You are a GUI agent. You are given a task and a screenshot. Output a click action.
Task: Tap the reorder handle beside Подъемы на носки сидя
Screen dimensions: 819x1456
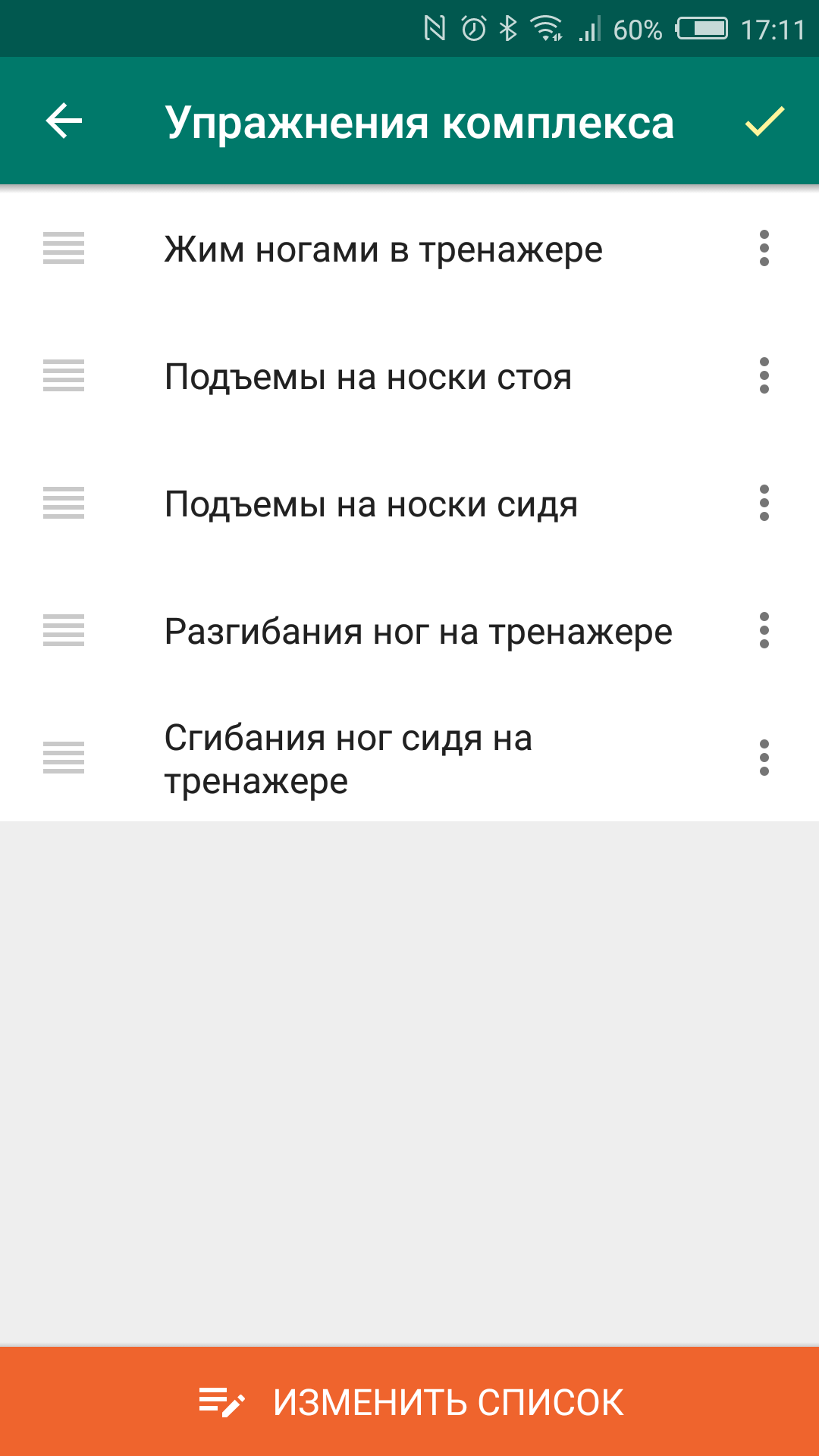(64, 504)
